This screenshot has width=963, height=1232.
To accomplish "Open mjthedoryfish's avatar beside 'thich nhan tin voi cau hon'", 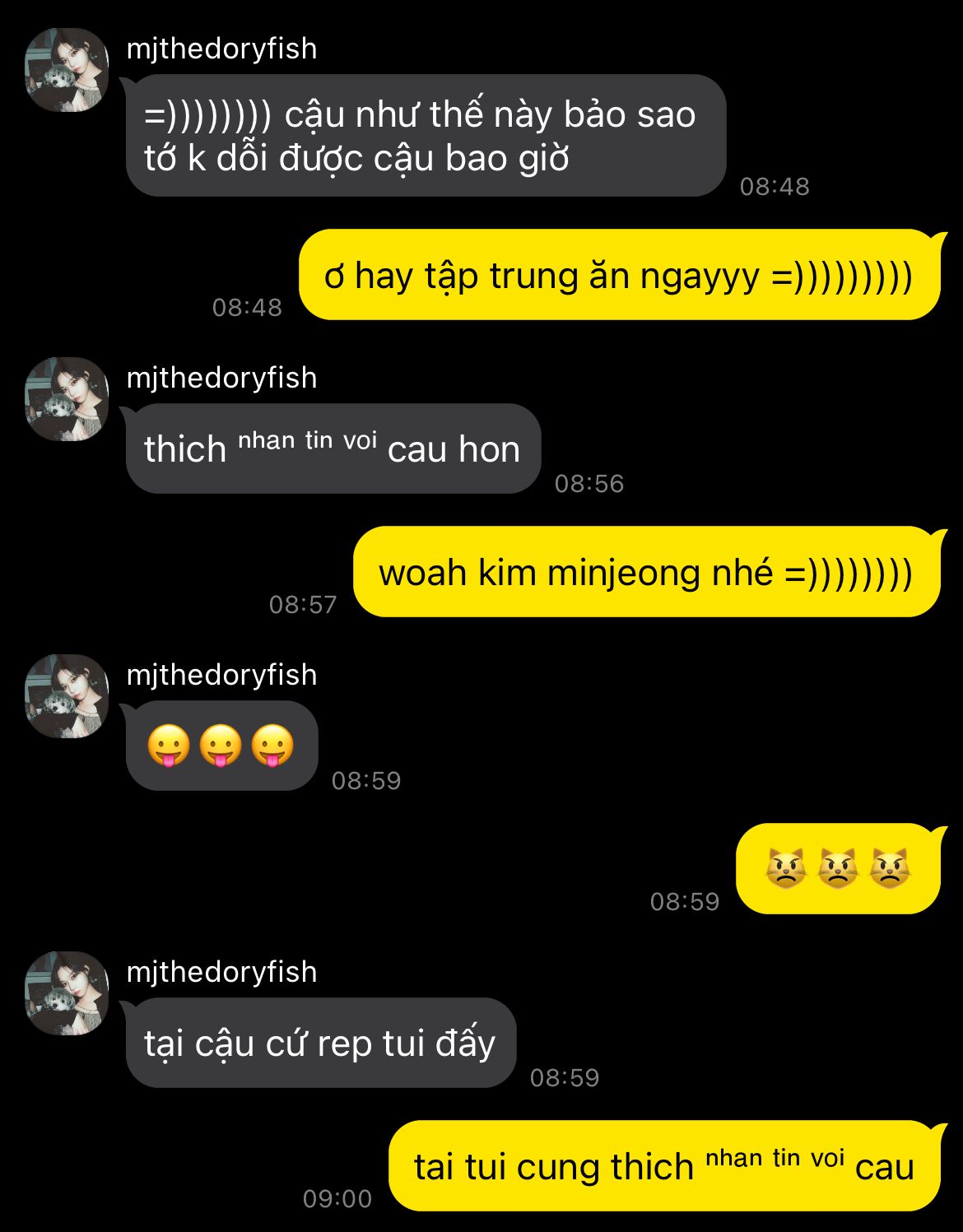I will coord(67,399).
